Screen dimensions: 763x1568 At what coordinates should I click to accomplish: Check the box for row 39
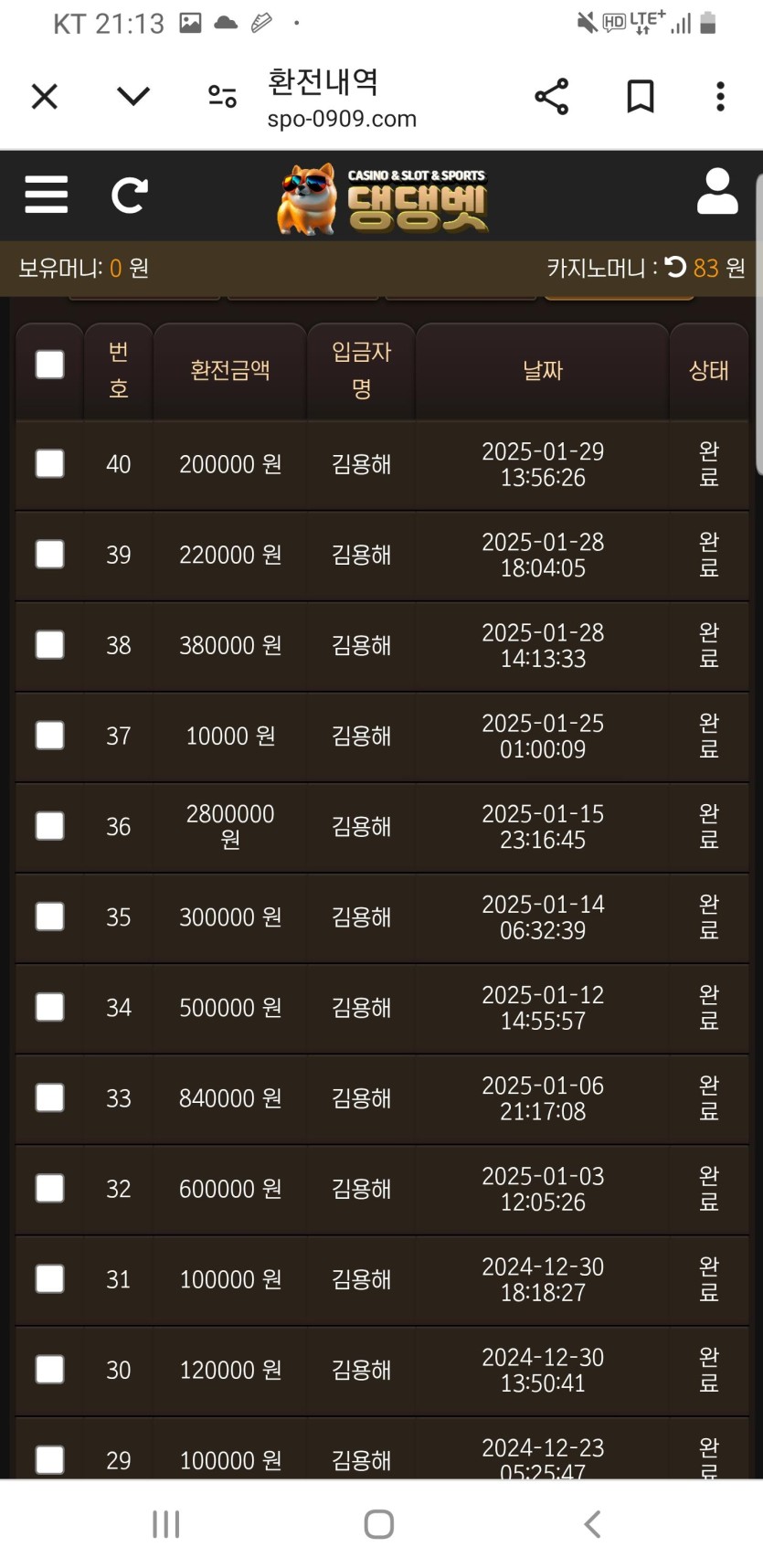(49, 554)
